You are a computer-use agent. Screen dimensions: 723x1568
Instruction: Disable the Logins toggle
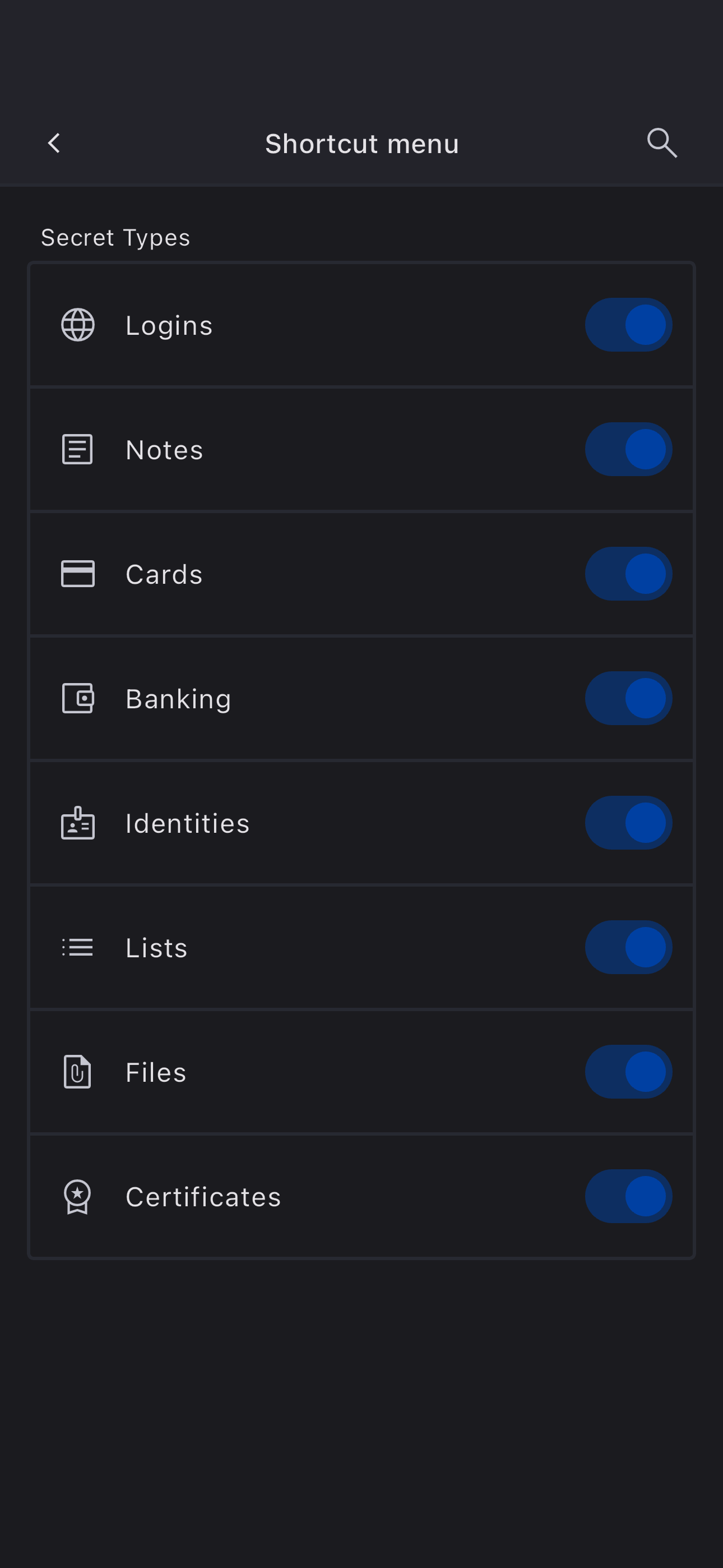point(629,325)
